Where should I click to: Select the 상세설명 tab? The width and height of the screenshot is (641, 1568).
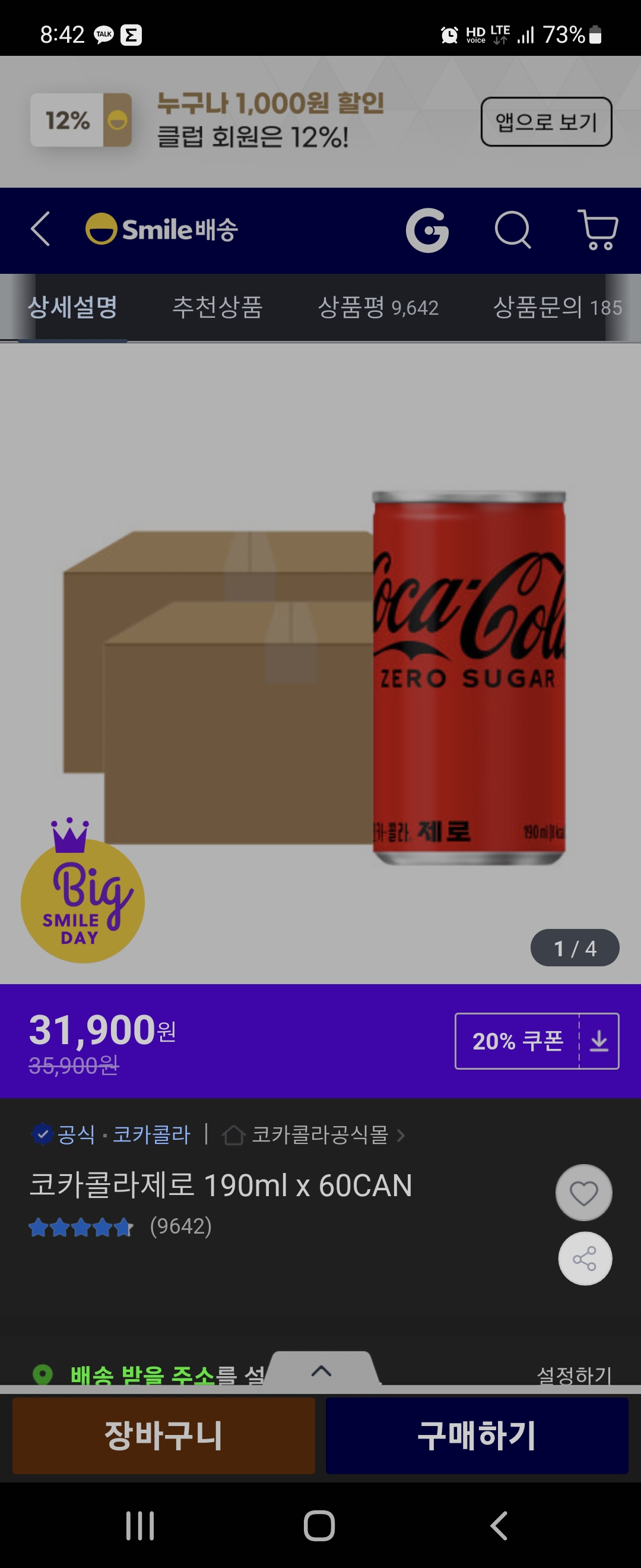click(x=73, y=308)
